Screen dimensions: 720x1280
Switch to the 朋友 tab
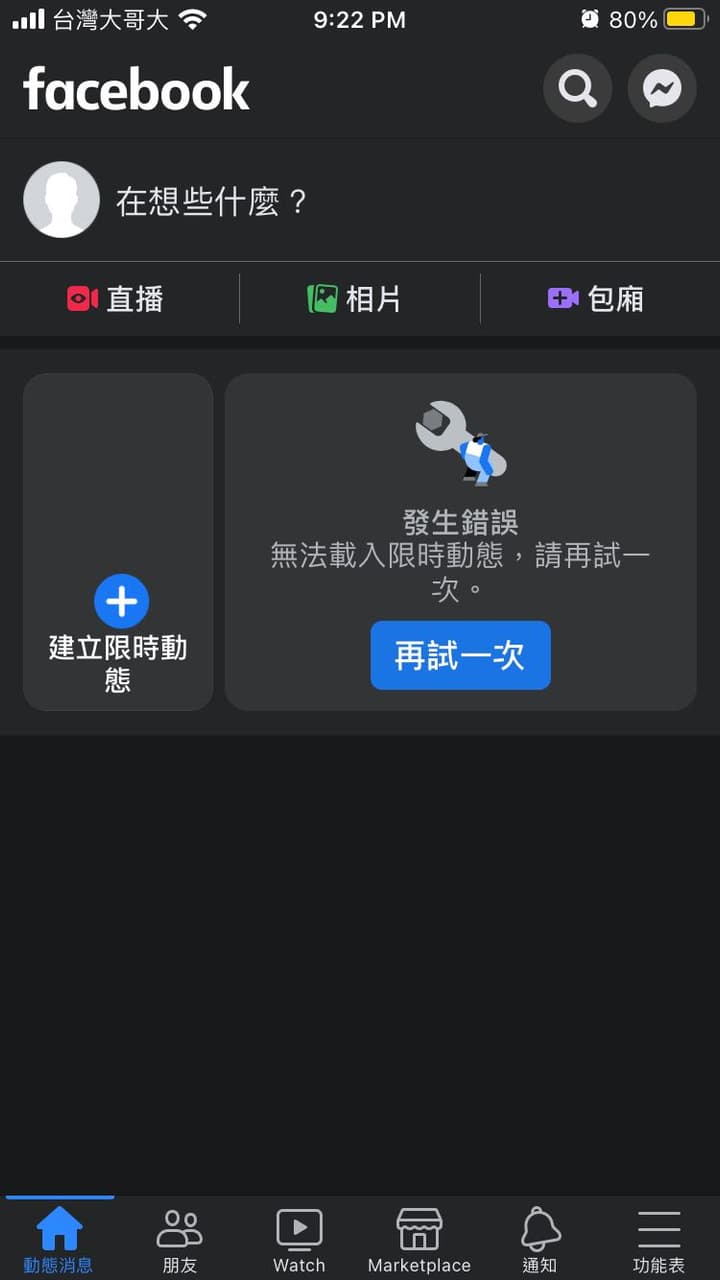[180, 1239]
